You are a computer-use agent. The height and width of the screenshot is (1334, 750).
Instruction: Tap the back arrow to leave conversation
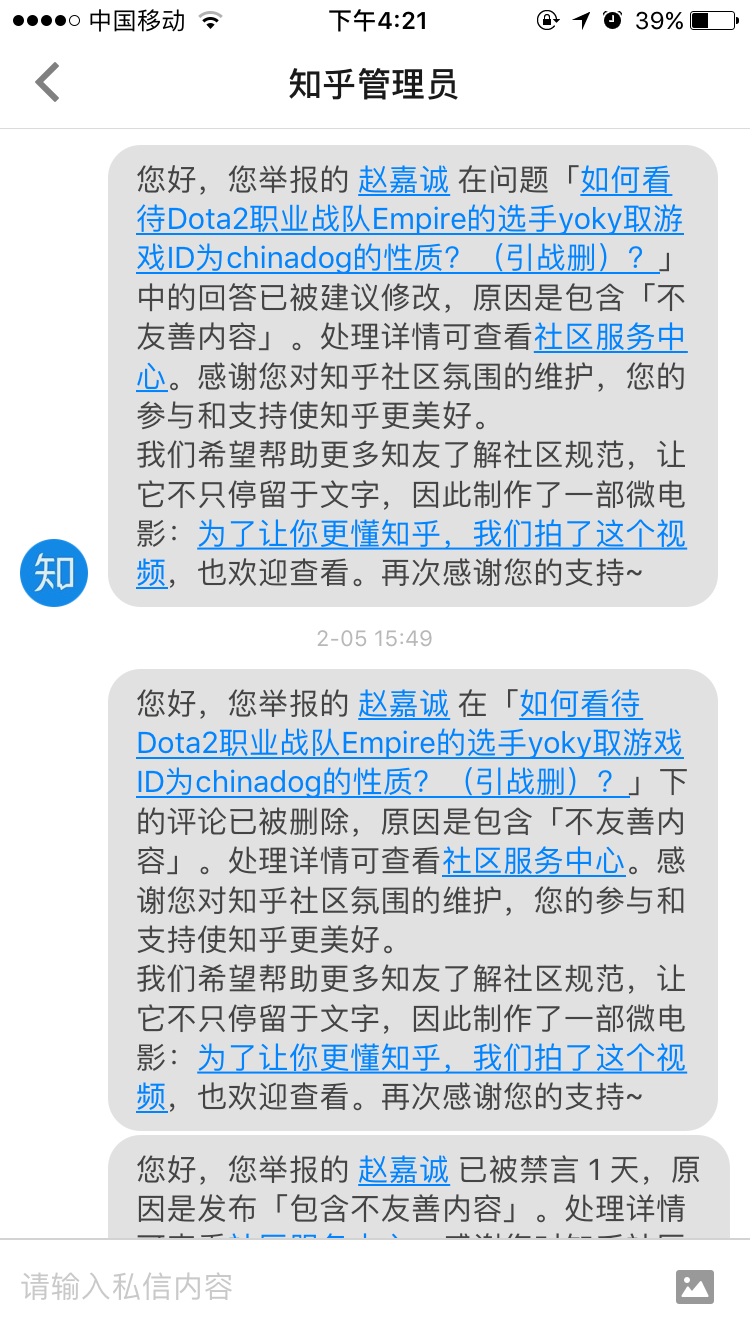[45, 83]
